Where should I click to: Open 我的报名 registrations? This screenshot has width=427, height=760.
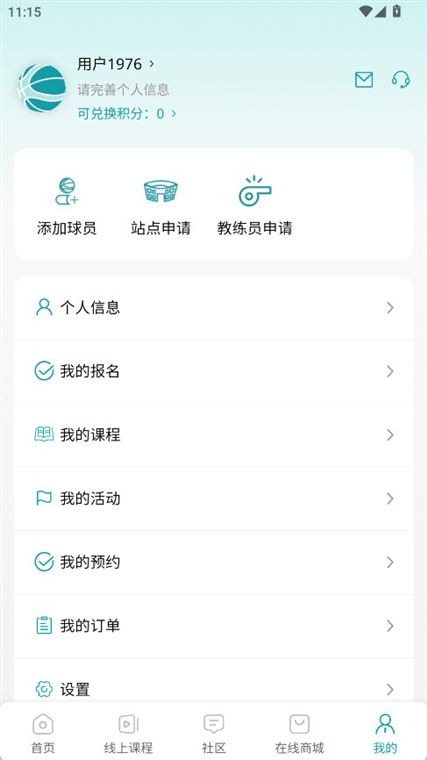tap(214, 371)
